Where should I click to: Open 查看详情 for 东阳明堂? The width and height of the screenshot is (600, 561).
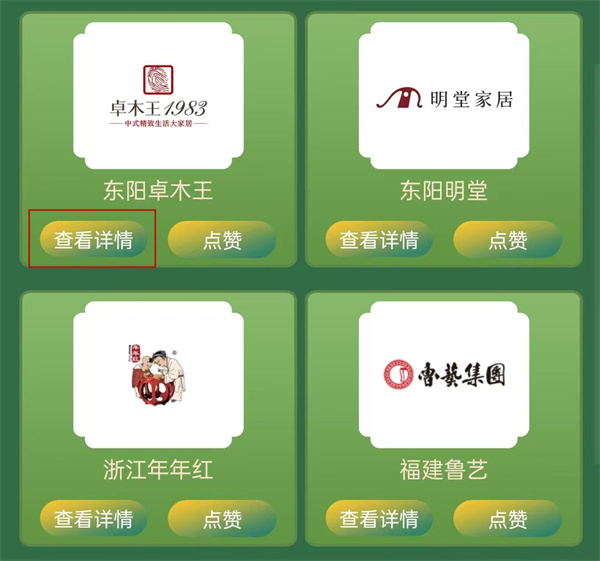[x=379, y=240]
